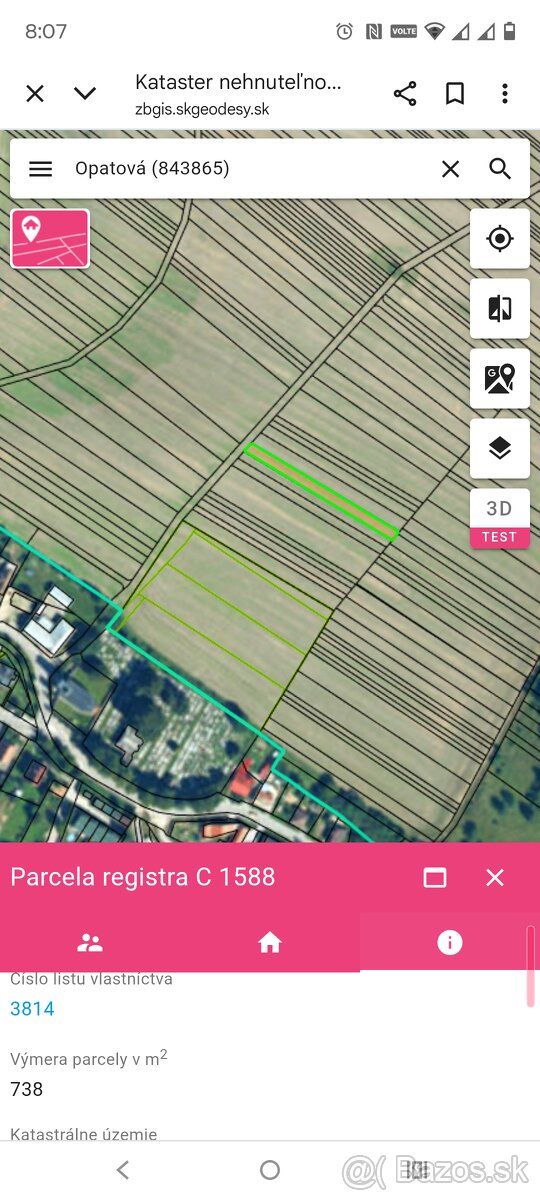Open the hamburger menu in search bar
The height and width of the screenshot is (1200, 540).
point(40,169)
